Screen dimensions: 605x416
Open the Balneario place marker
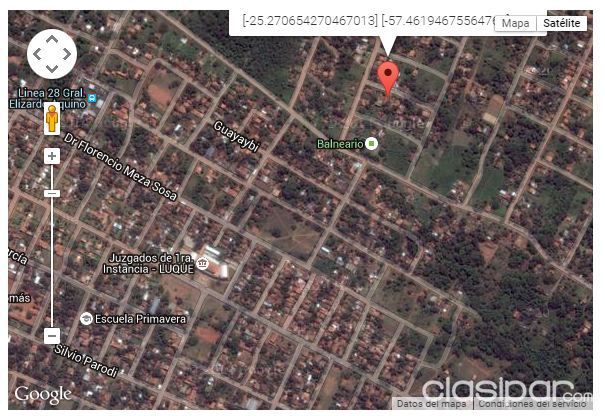tap(372, 144)
